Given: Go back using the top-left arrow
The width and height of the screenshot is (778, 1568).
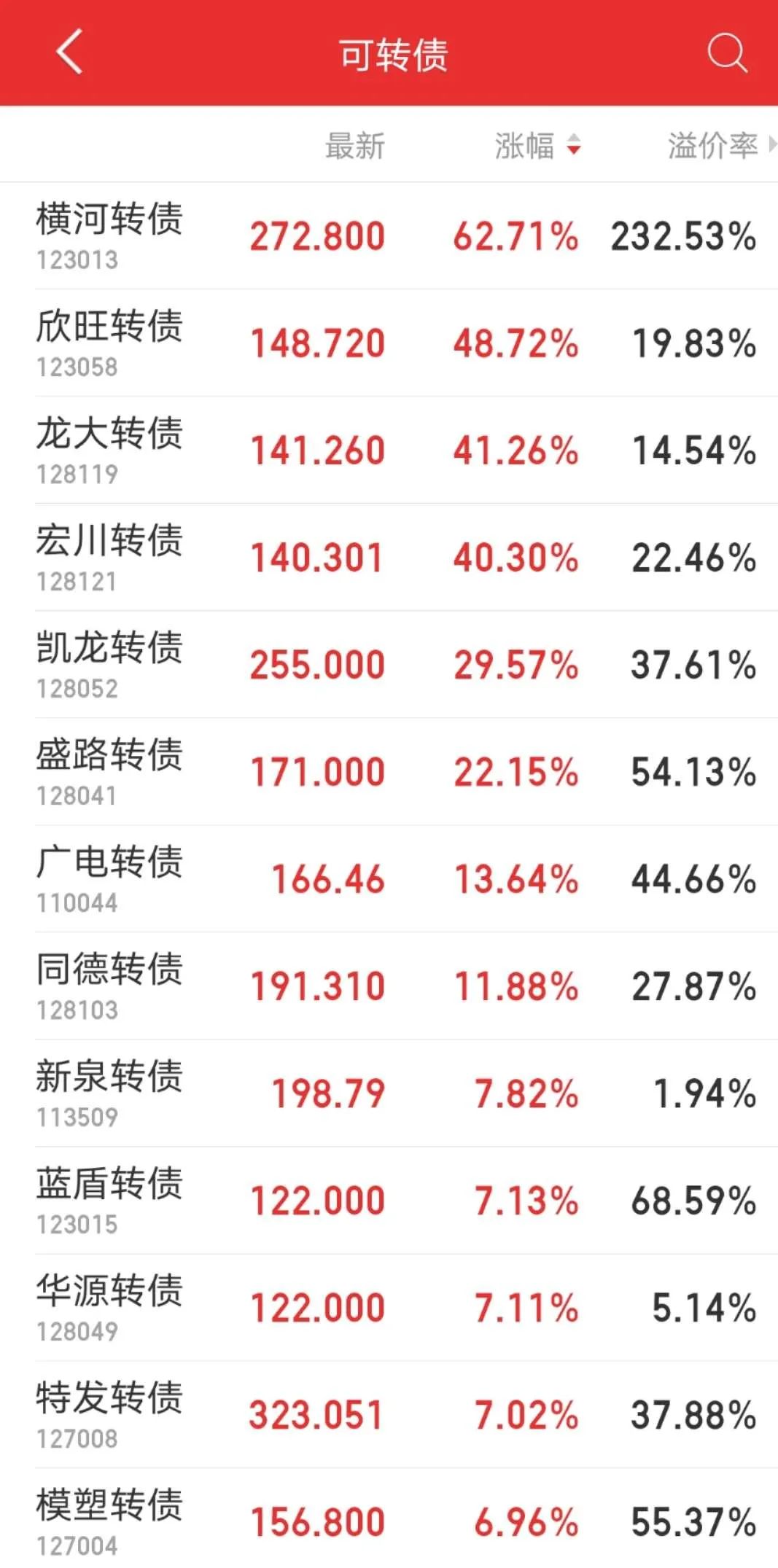Looking at the screenshot, I should [69, 52].
